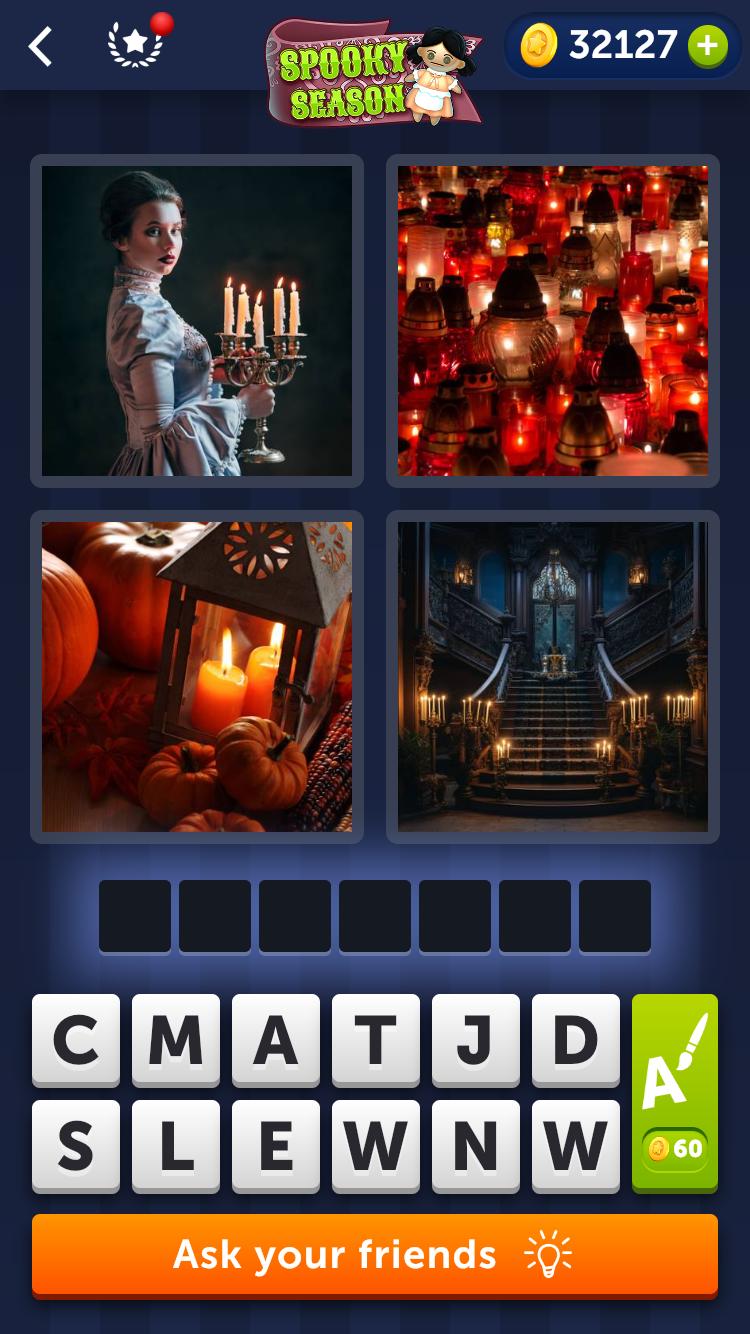Enlarge the gothic staircase picture
Image resolution: width=750 pixels, height=1334 pixels.
(x=553, y=677)
